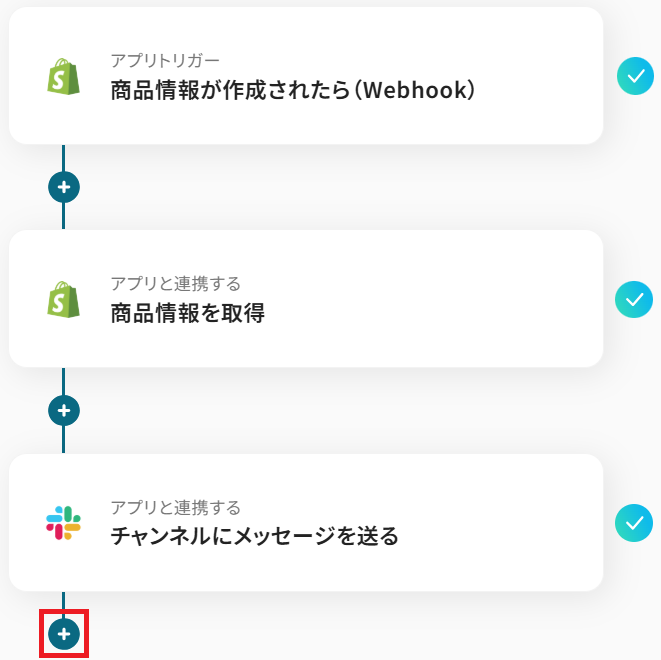Add a step below the Webhook trigger
Screen dimensions: 661x660
(64, 187)
